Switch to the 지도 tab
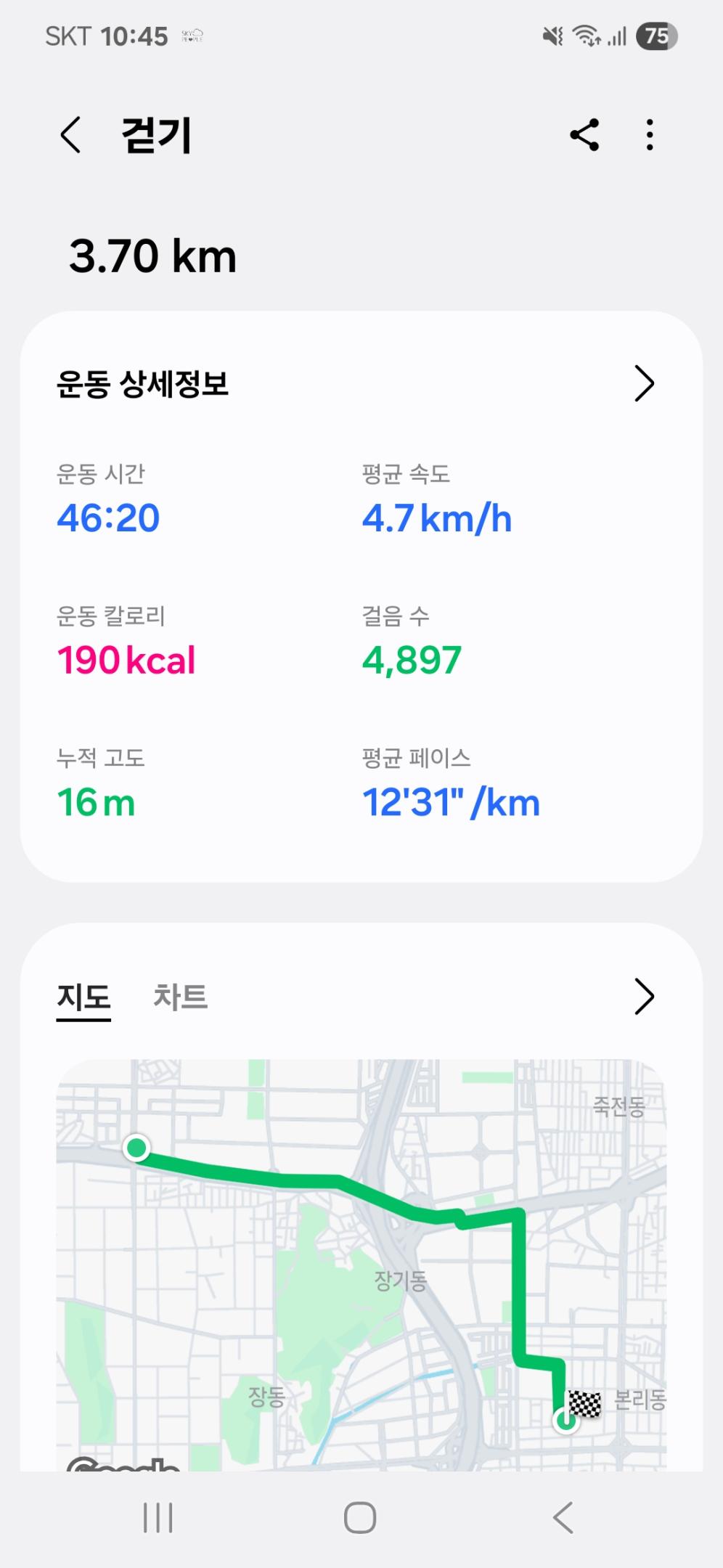Viewport: 723px width, 1568px height. pyautogui.click(x=83, y=997)
